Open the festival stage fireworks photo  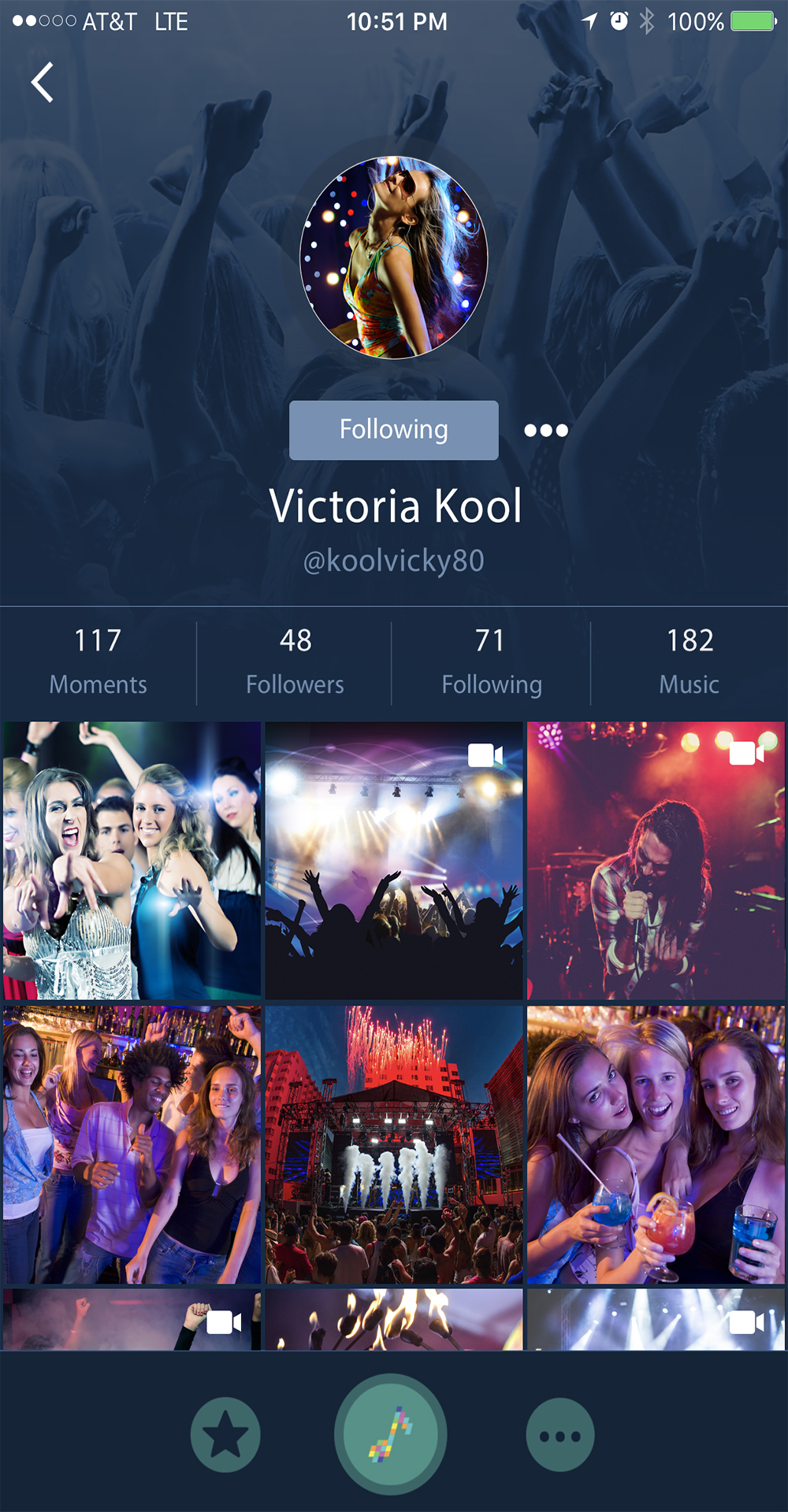coord(394,1145)
